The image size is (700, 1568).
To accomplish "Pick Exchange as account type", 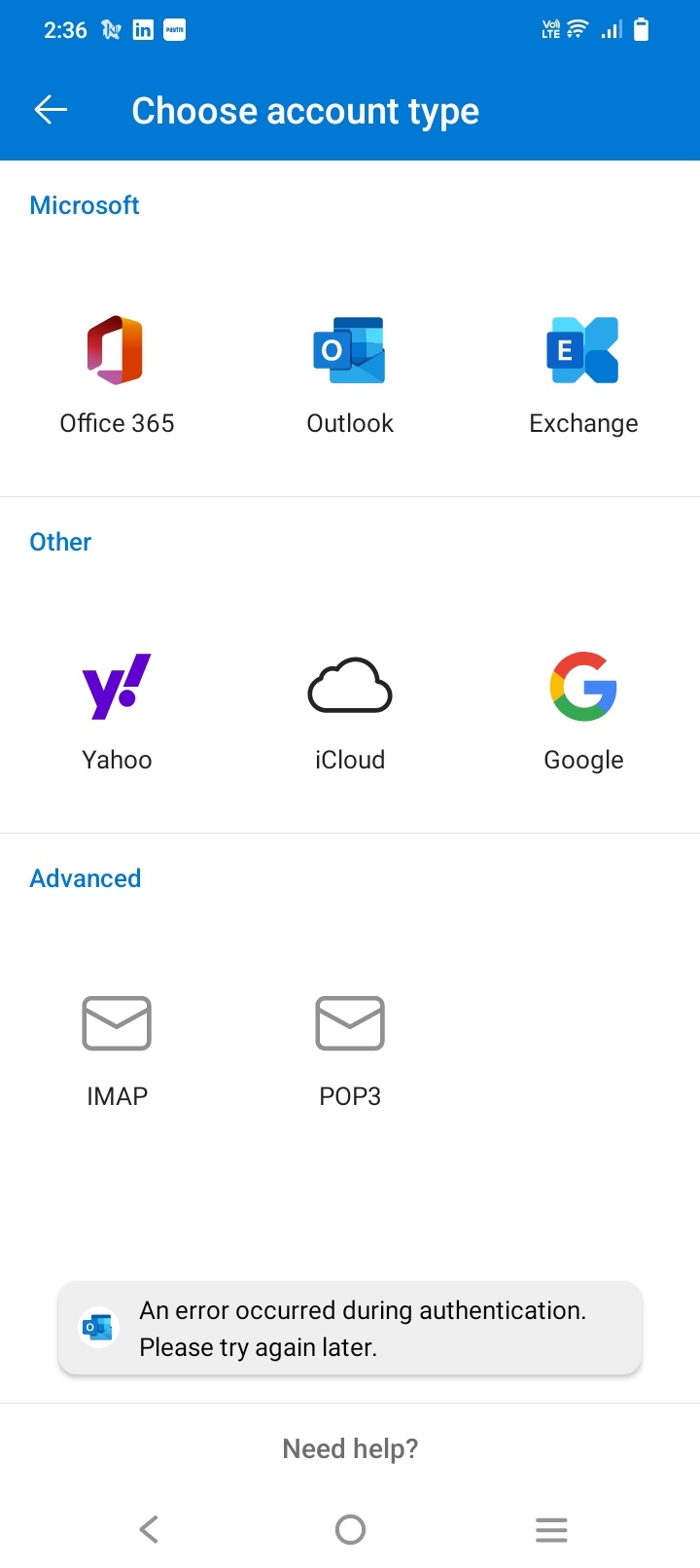I will [x=583, y=374].
